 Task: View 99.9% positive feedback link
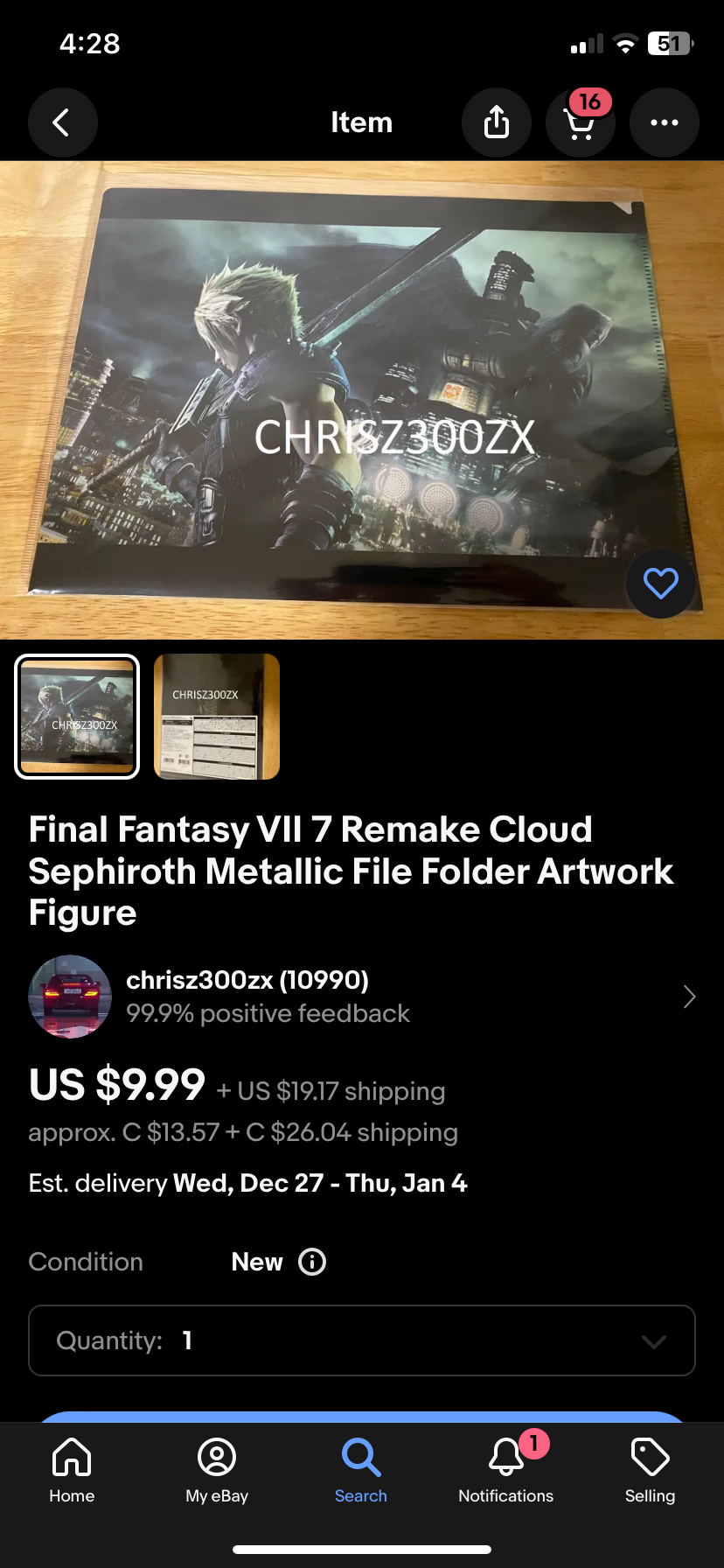point(268,1013)
